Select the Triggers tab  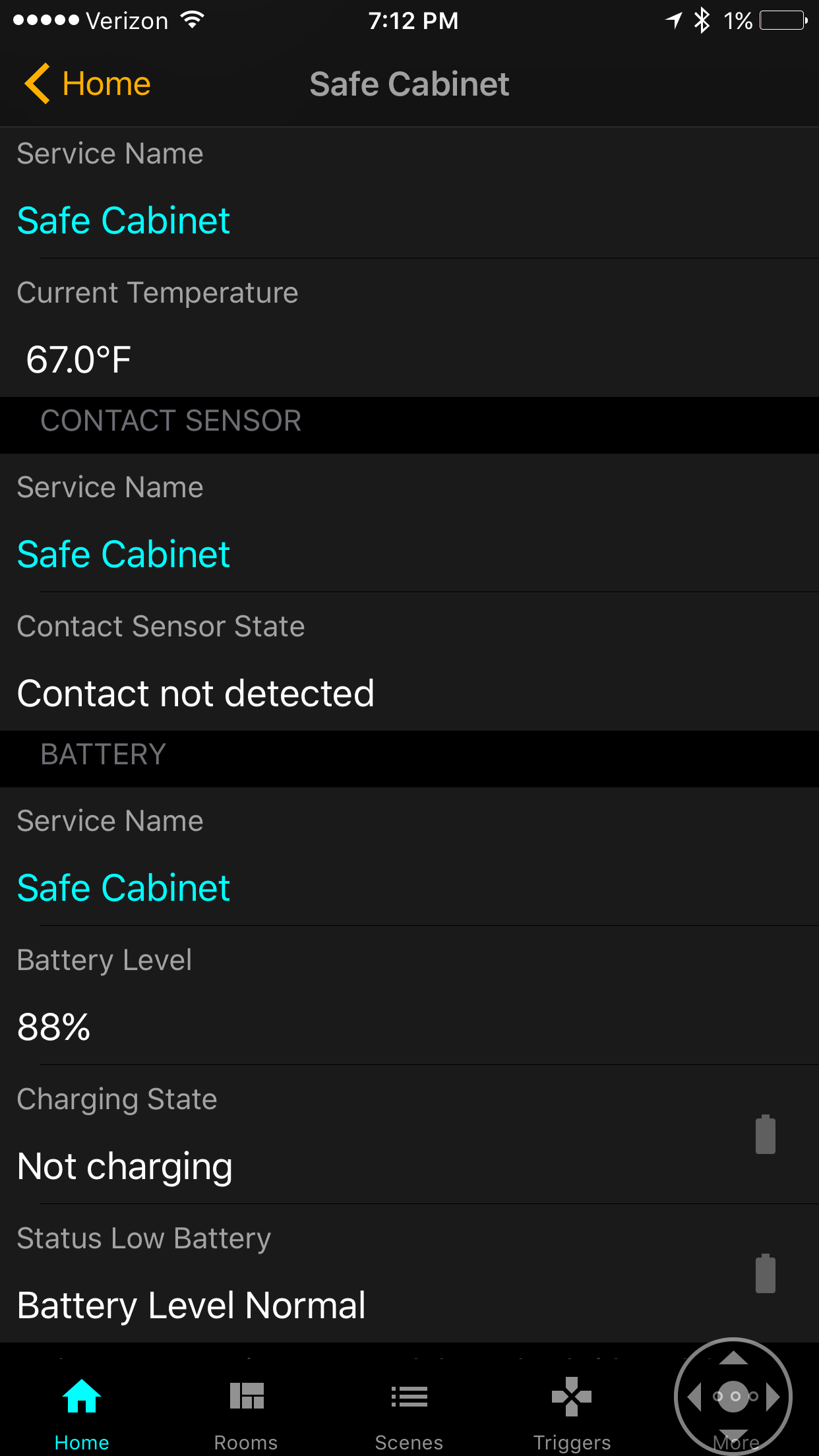[572, 1412]
